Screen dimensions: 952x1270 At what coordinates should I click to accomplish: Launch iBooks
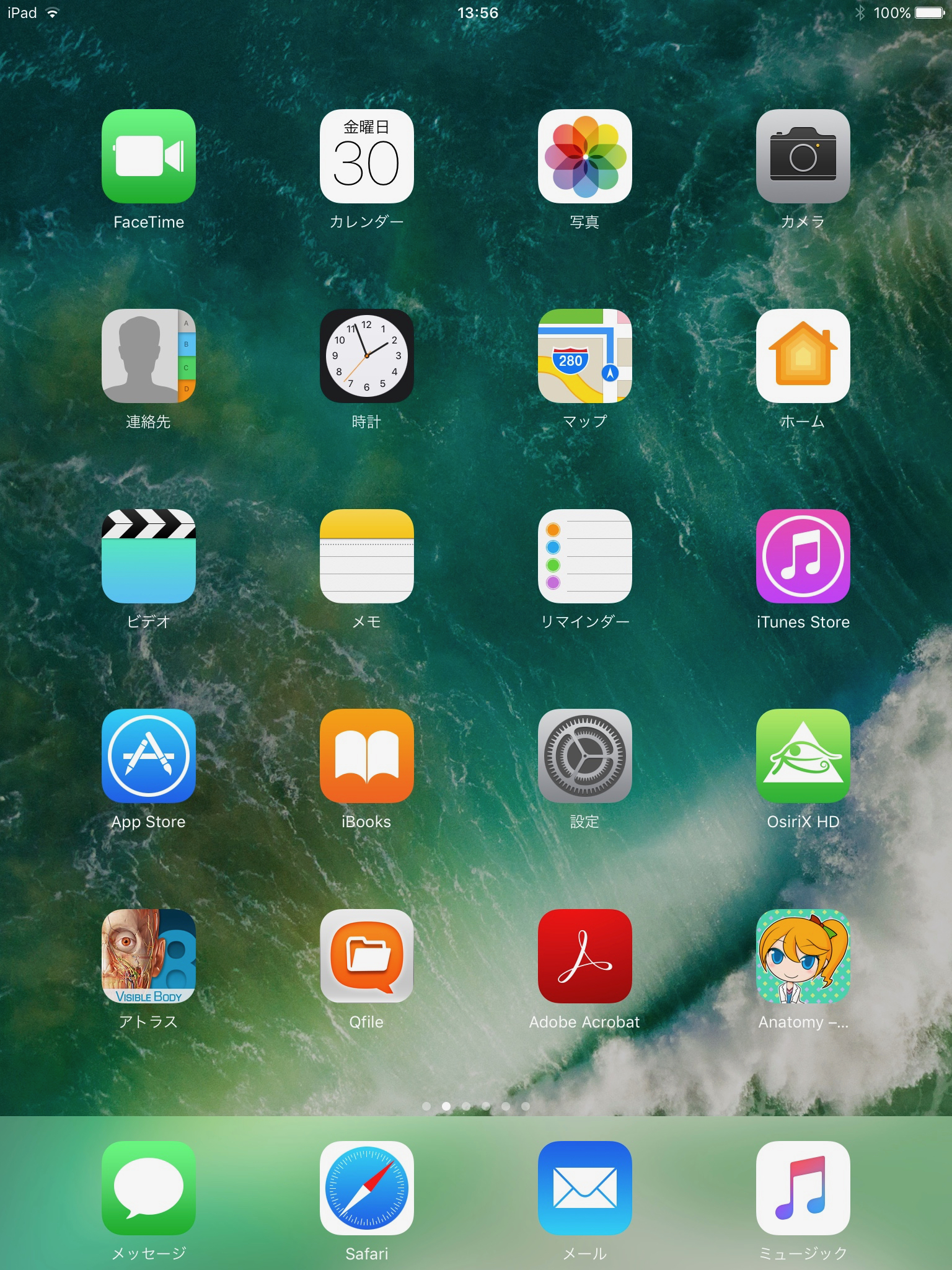(367, 756)
